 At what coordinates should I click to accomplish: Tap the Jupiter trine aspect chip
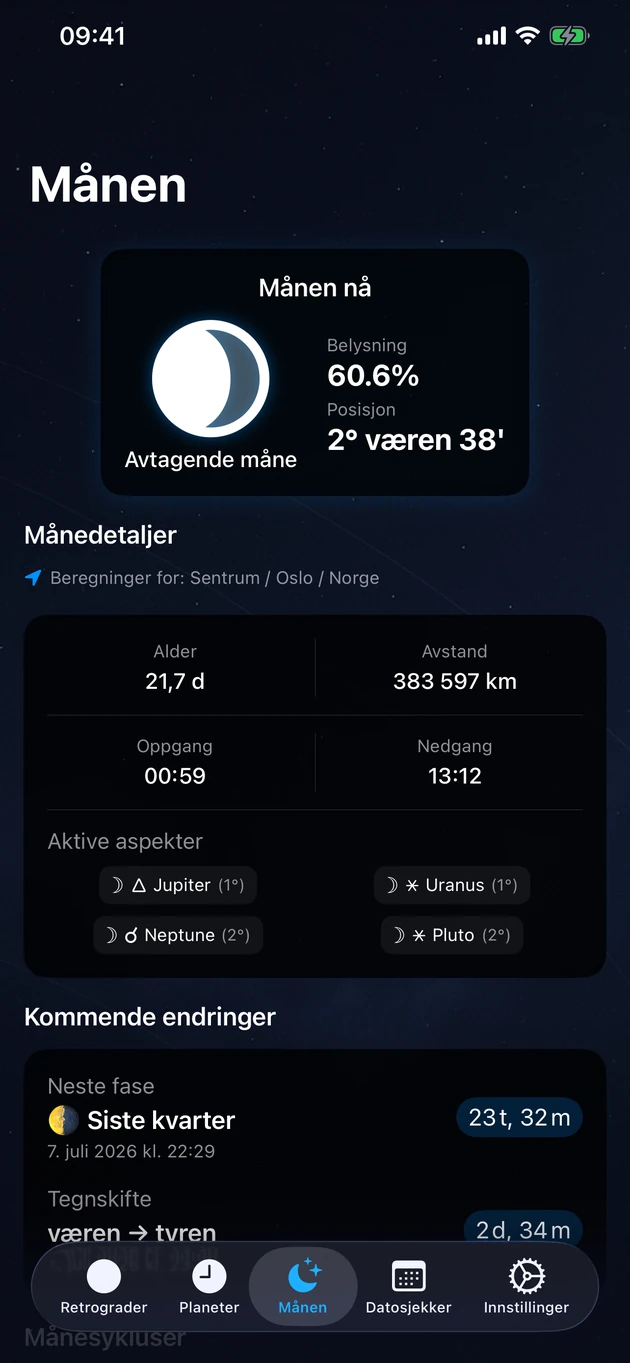(x=177, y=885)
